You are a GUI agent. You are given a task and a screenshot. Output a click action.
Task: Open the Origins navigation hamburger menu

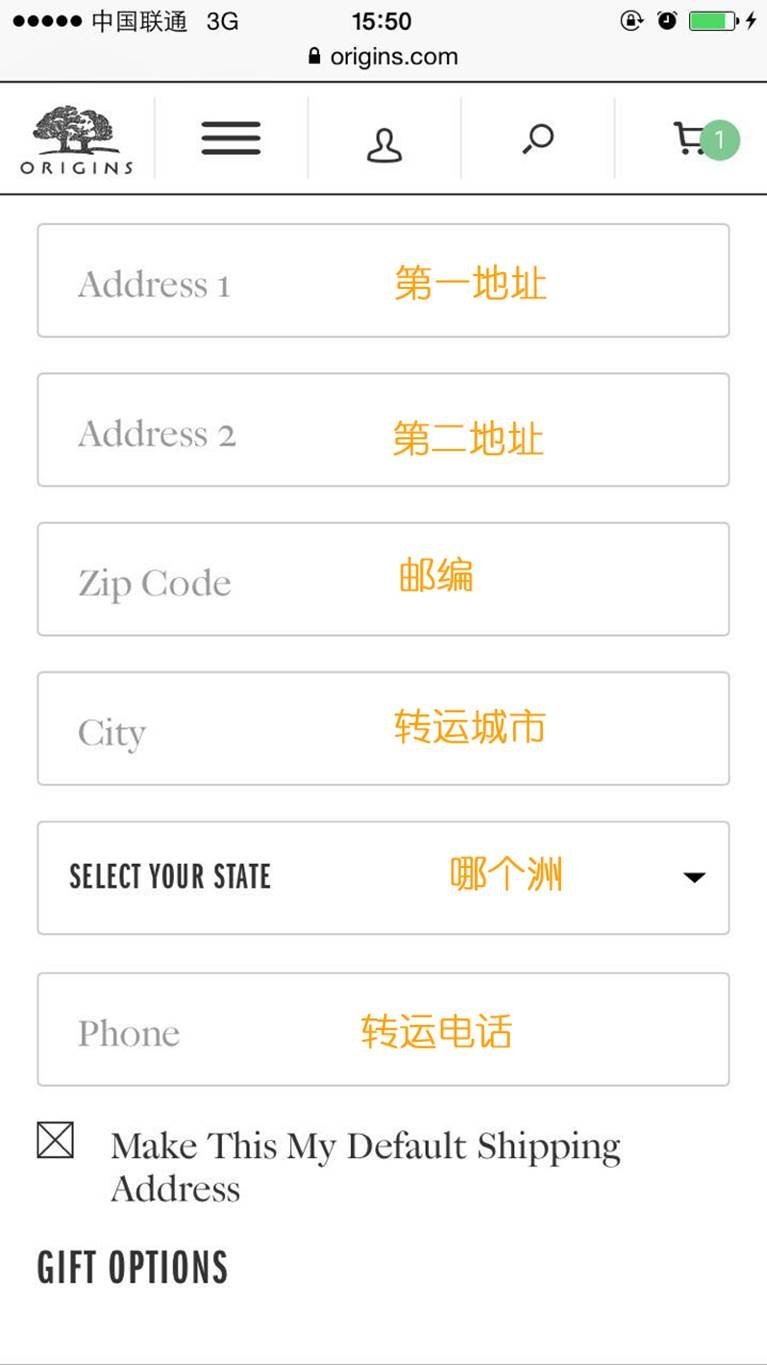[x=230, y=139]
